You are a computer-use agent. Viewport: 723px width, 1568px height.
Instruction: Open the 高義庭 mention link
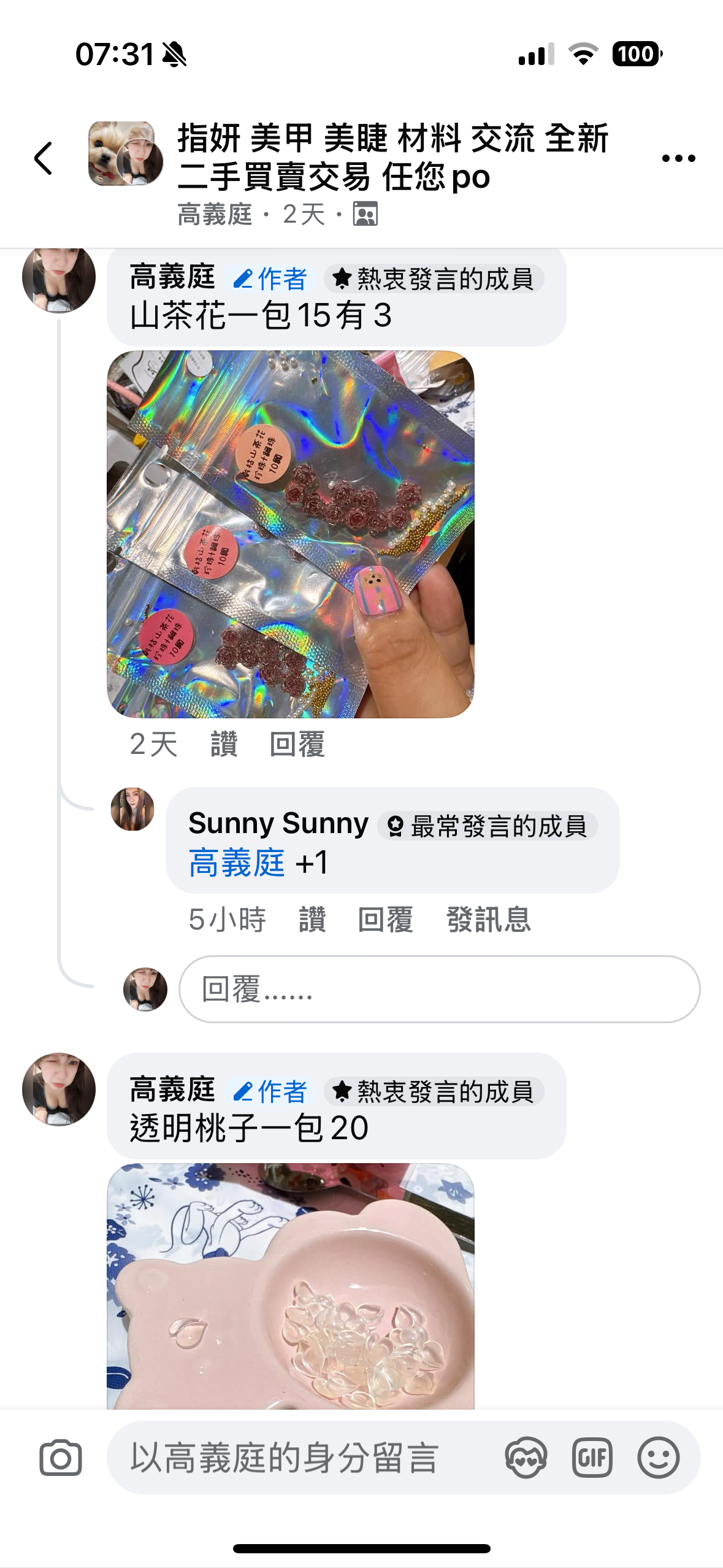[237, 861]
